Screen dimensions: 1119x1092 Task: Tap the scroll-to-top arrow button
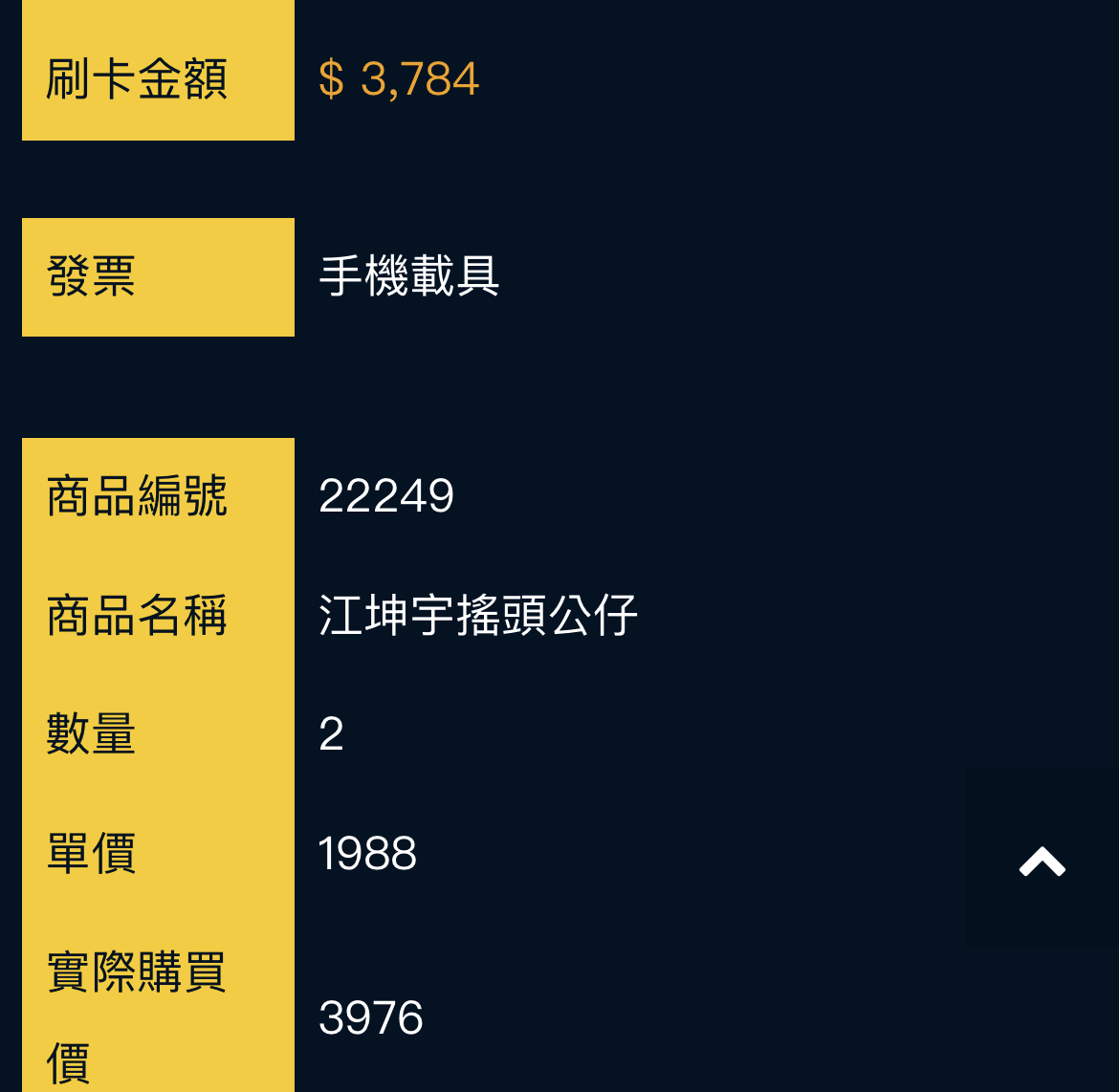(x=1042, y=860)
